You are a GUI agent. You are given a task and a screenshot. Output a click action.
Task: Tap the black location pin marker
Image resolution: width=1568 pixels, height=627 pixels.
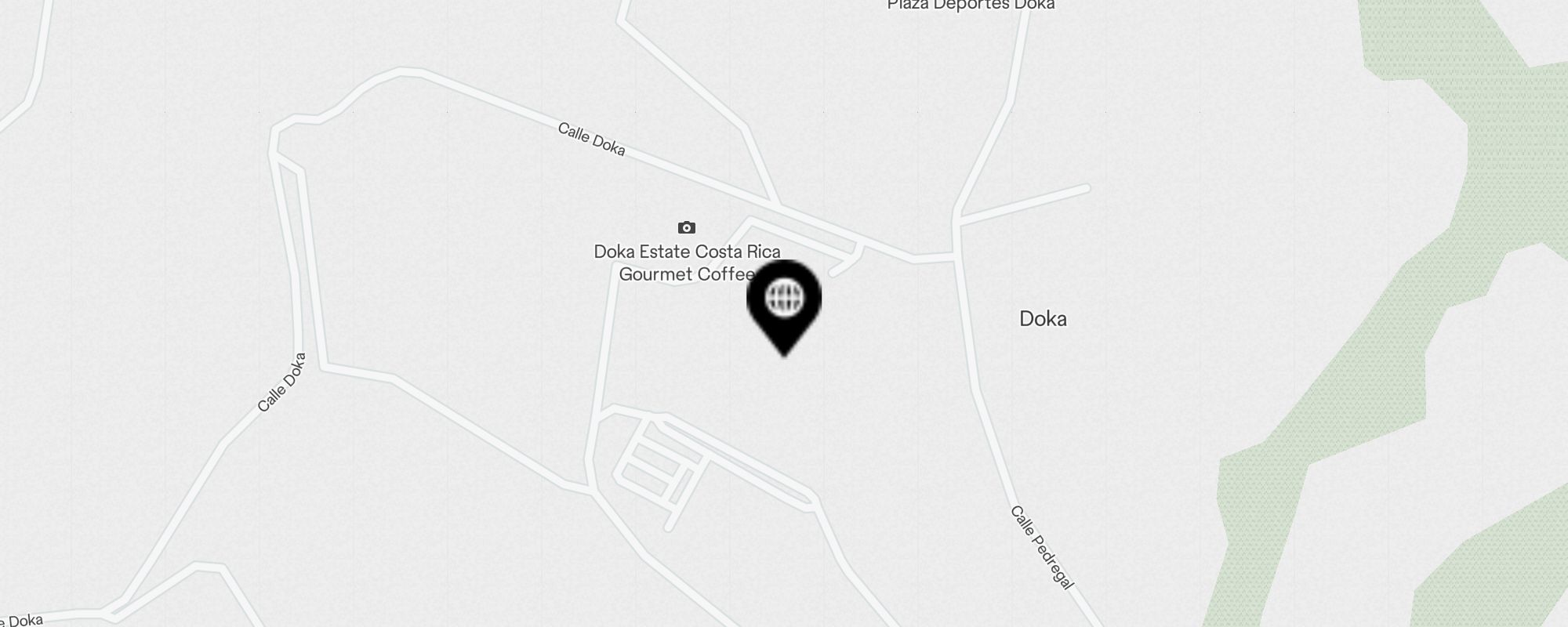(x=784, y=302)
